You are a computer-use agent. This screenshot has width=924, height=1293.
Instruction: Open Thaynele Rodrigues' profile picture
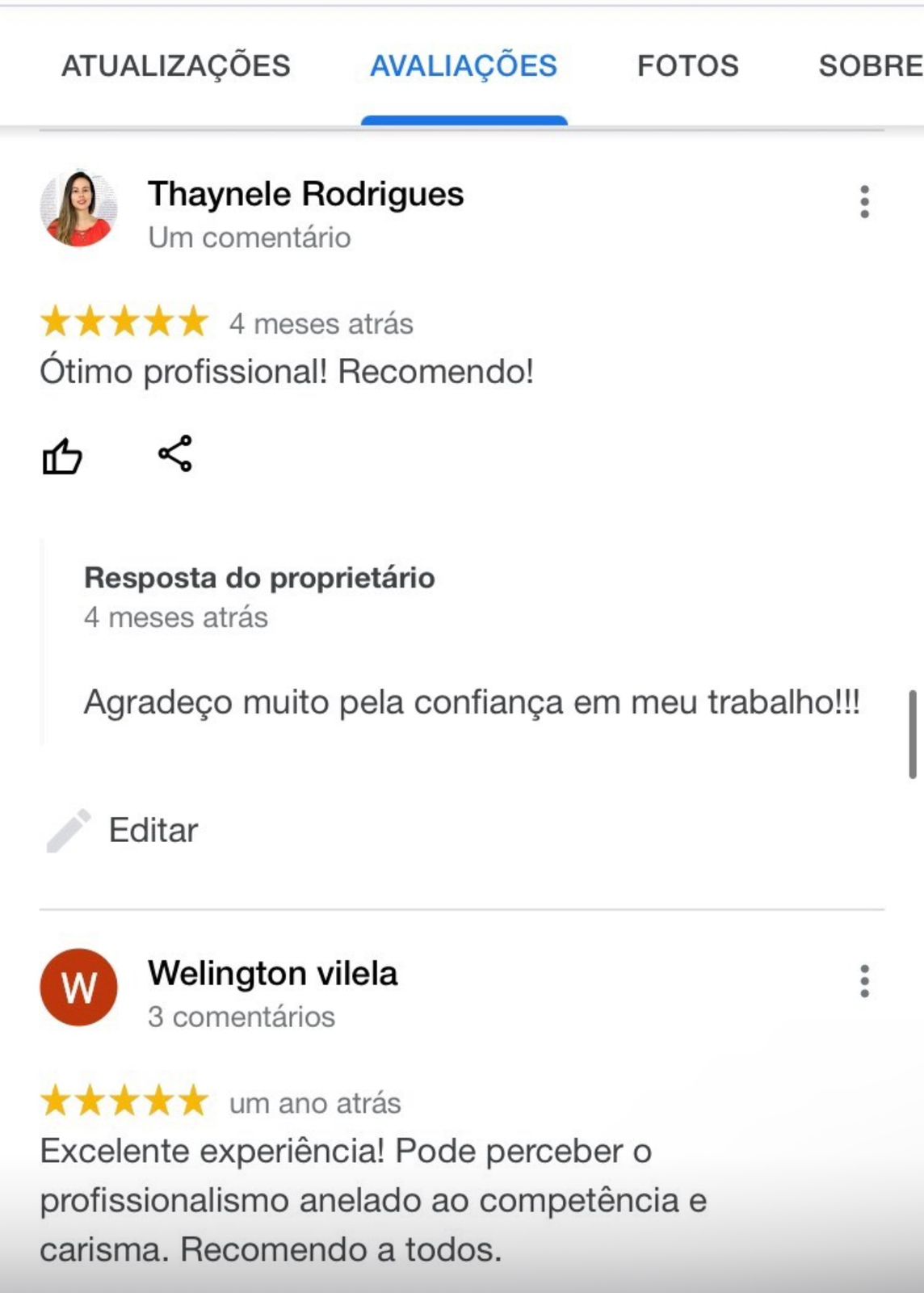pos(78,208)
